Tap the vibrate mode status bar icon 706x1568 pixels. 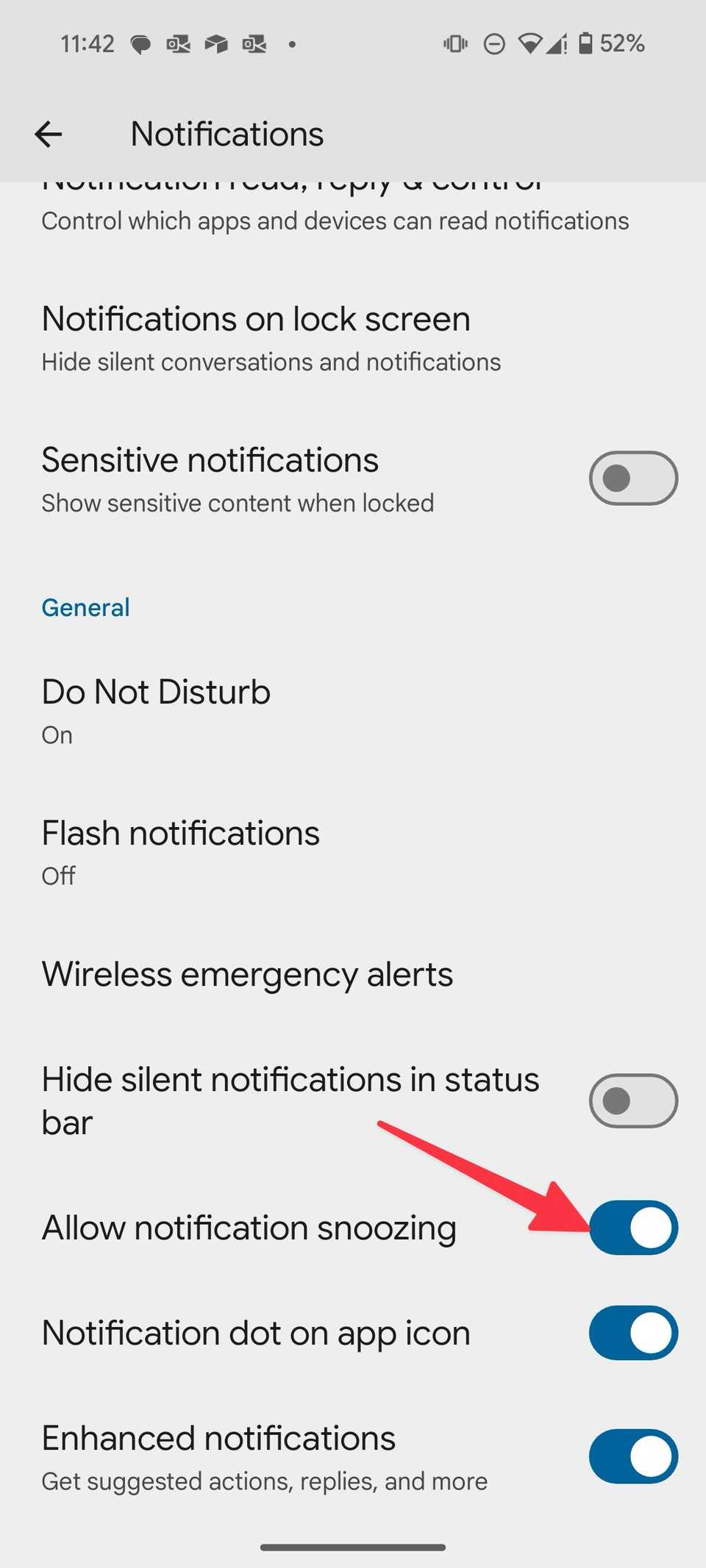(x=455, y=44)
